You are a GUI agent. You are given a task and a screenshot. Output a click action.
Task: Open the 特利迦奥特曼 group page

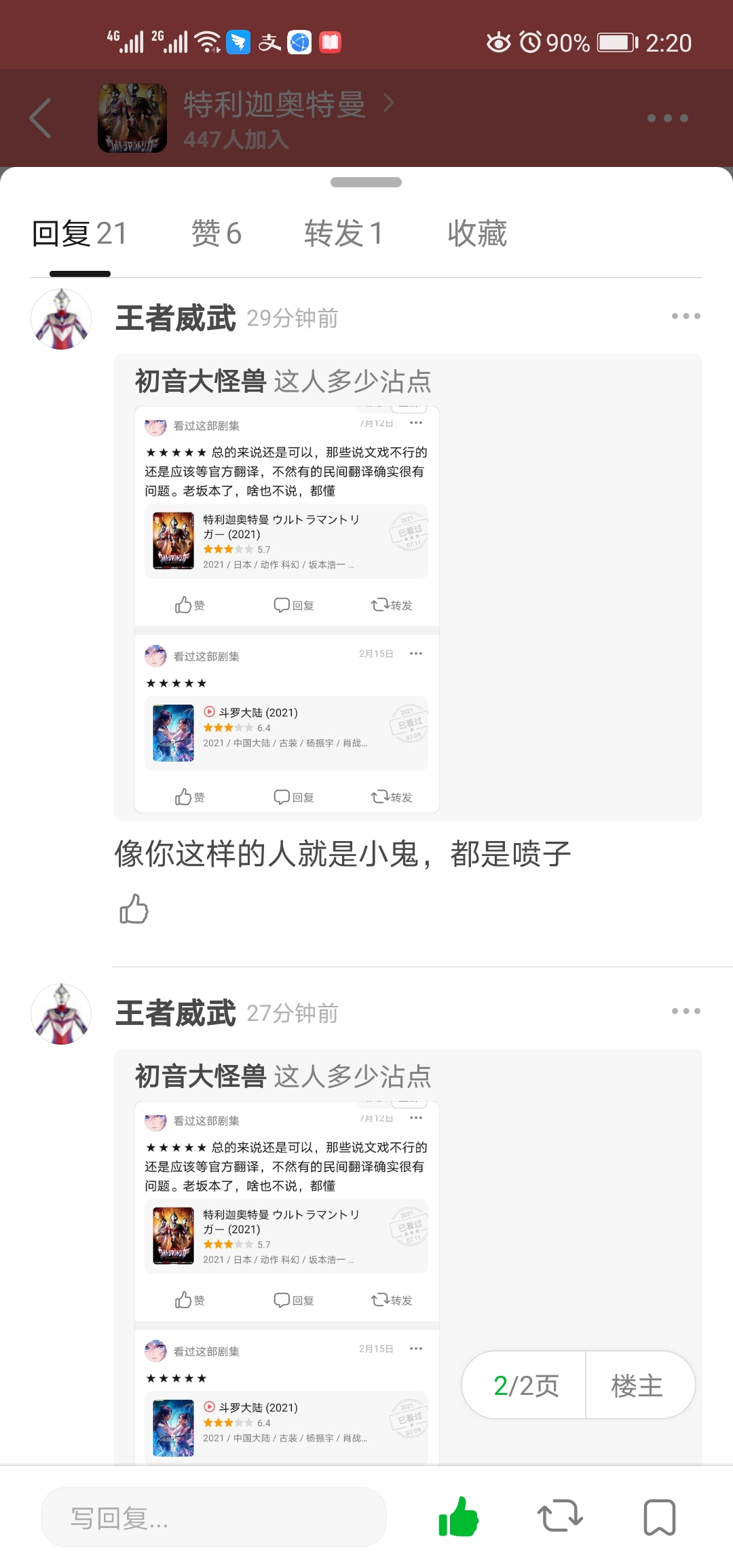click(x=274, y=105)
